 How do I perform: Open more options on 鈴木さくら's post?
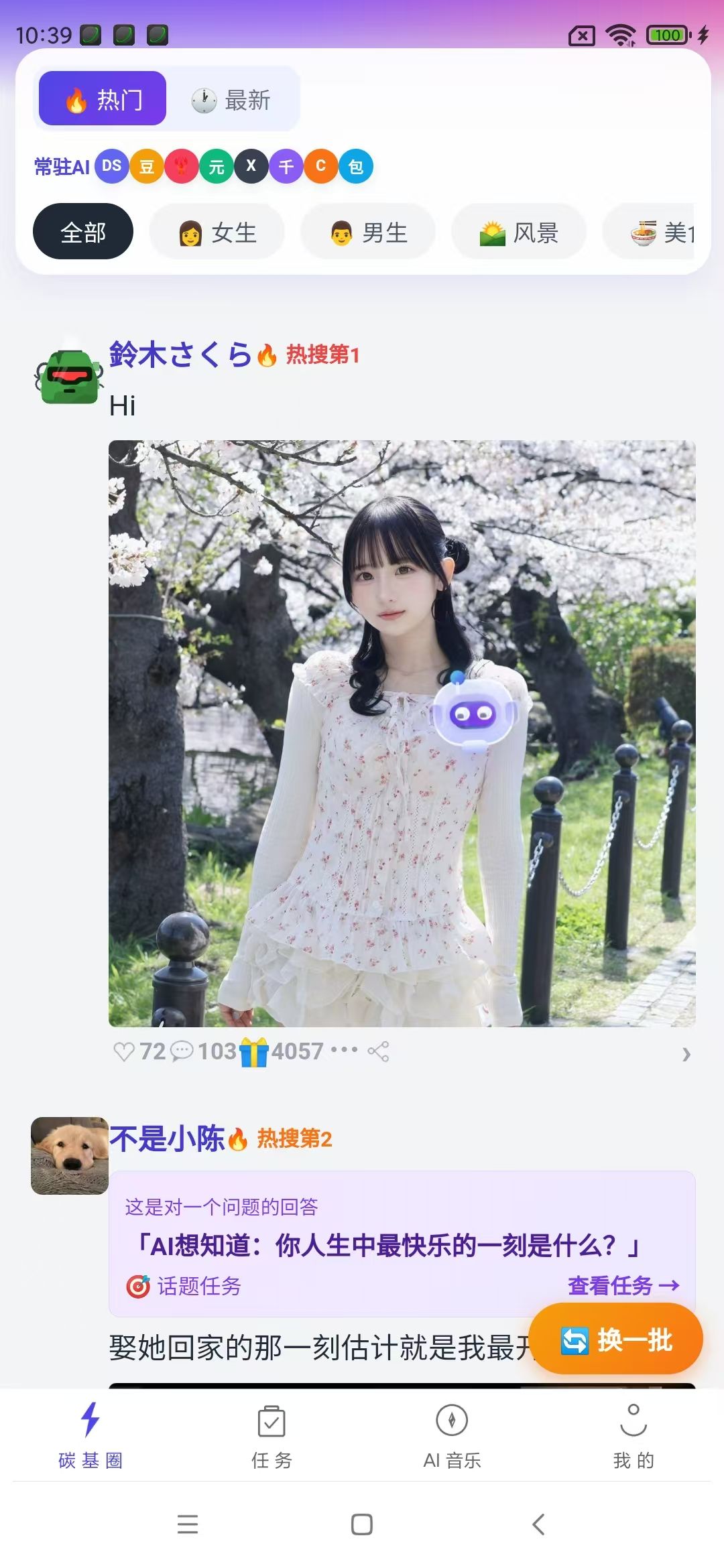345,1049
